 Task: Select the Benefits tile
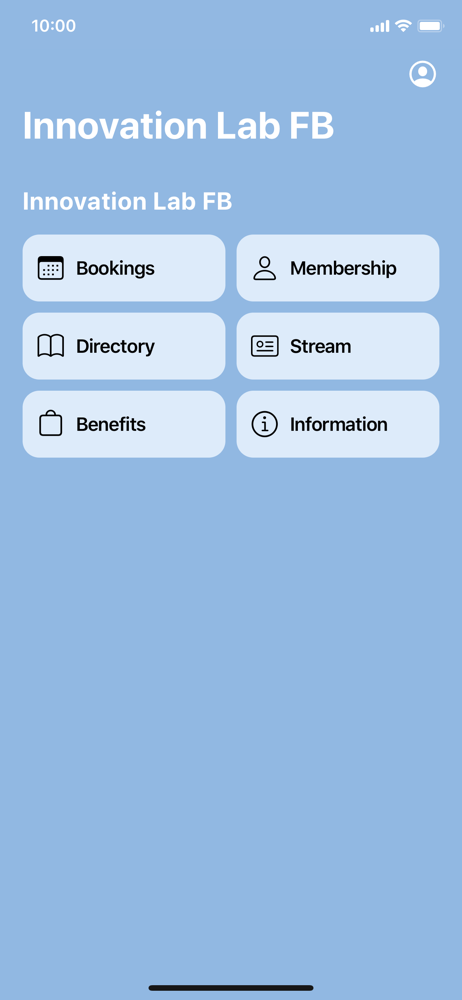coord(124,424)
